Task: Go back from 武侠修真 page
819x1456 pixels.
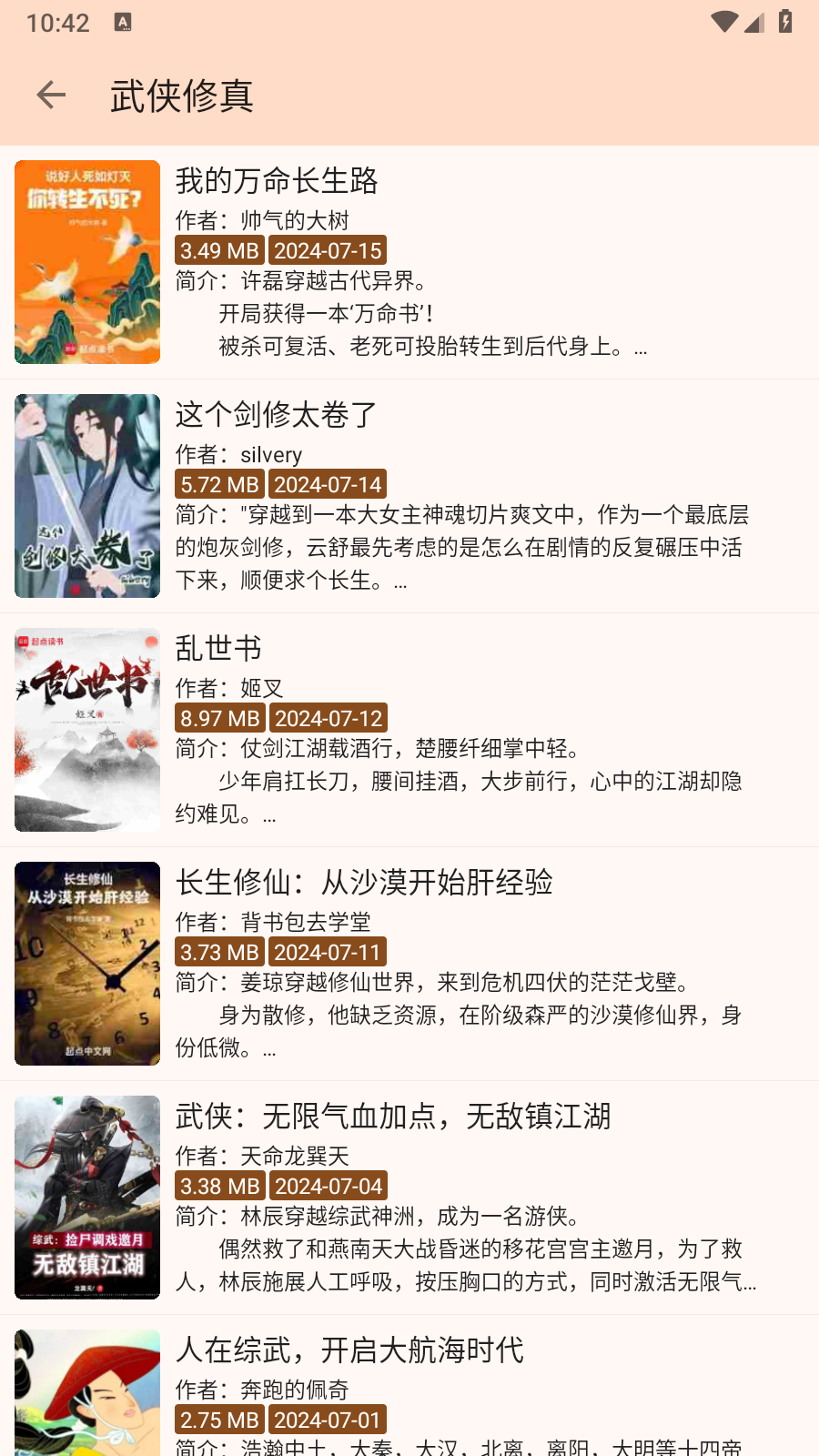Action: [51, 95]
